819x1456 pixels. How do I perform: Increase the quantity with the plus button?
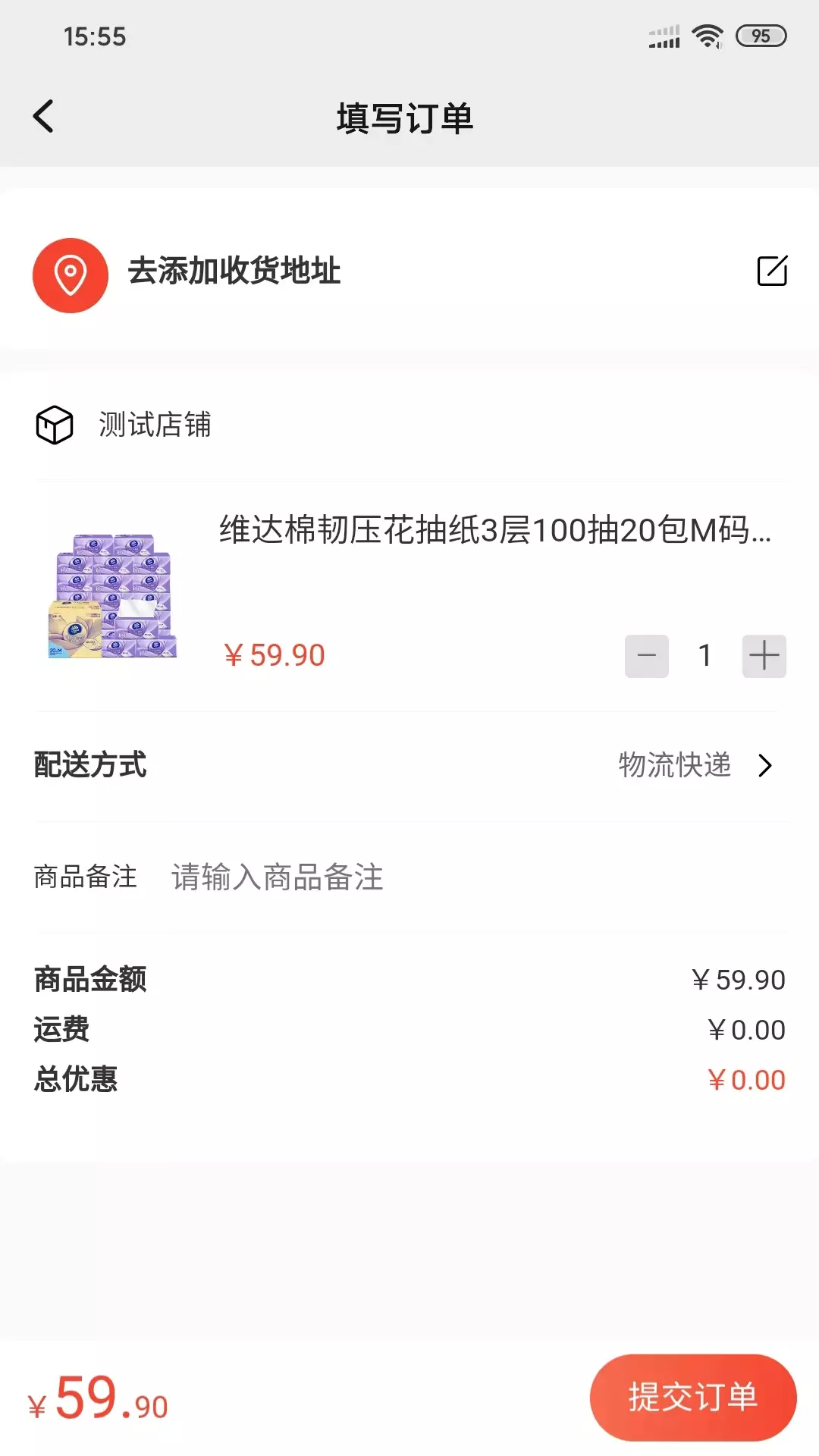tap(764, 656)
